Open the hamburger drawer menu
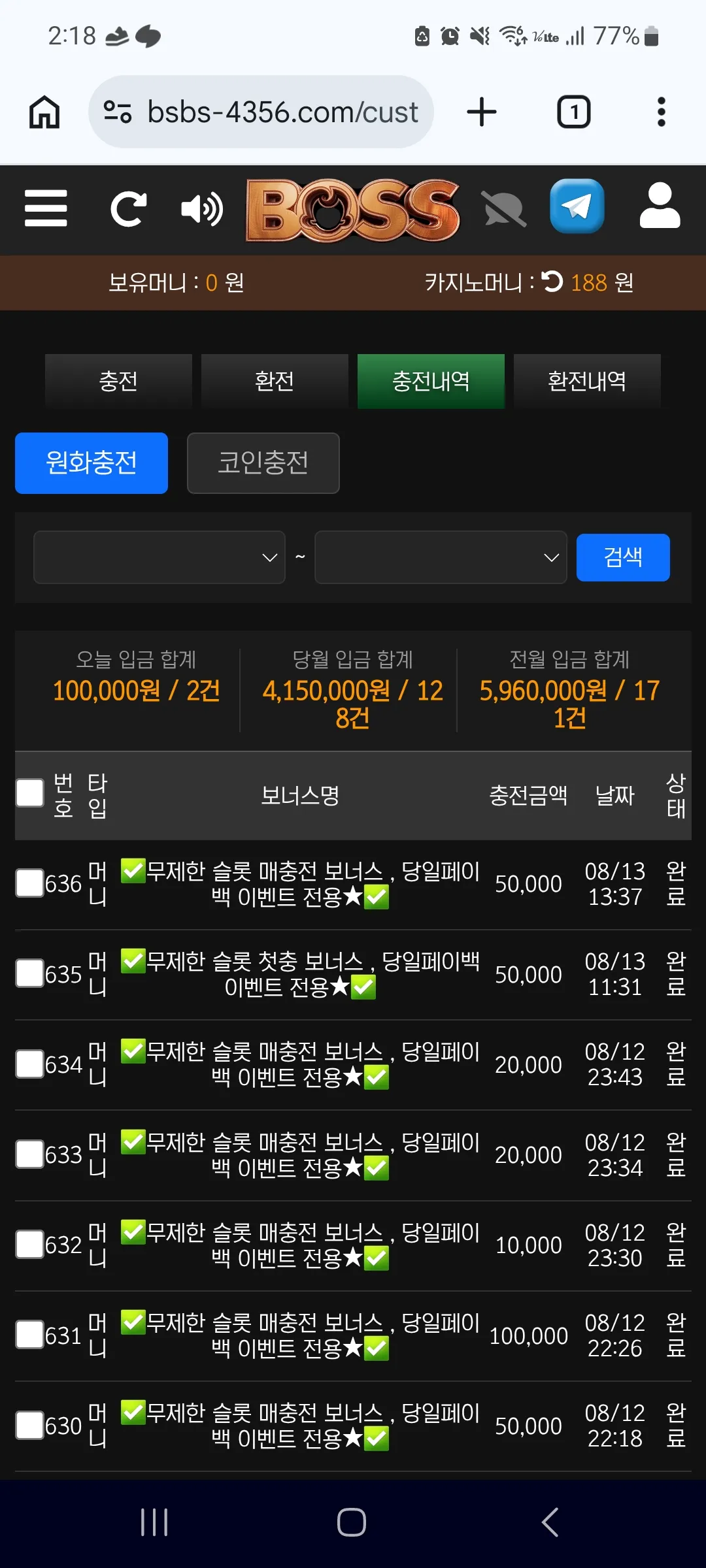This screenshot has width=706, height=1568. [x=46, y=208]
